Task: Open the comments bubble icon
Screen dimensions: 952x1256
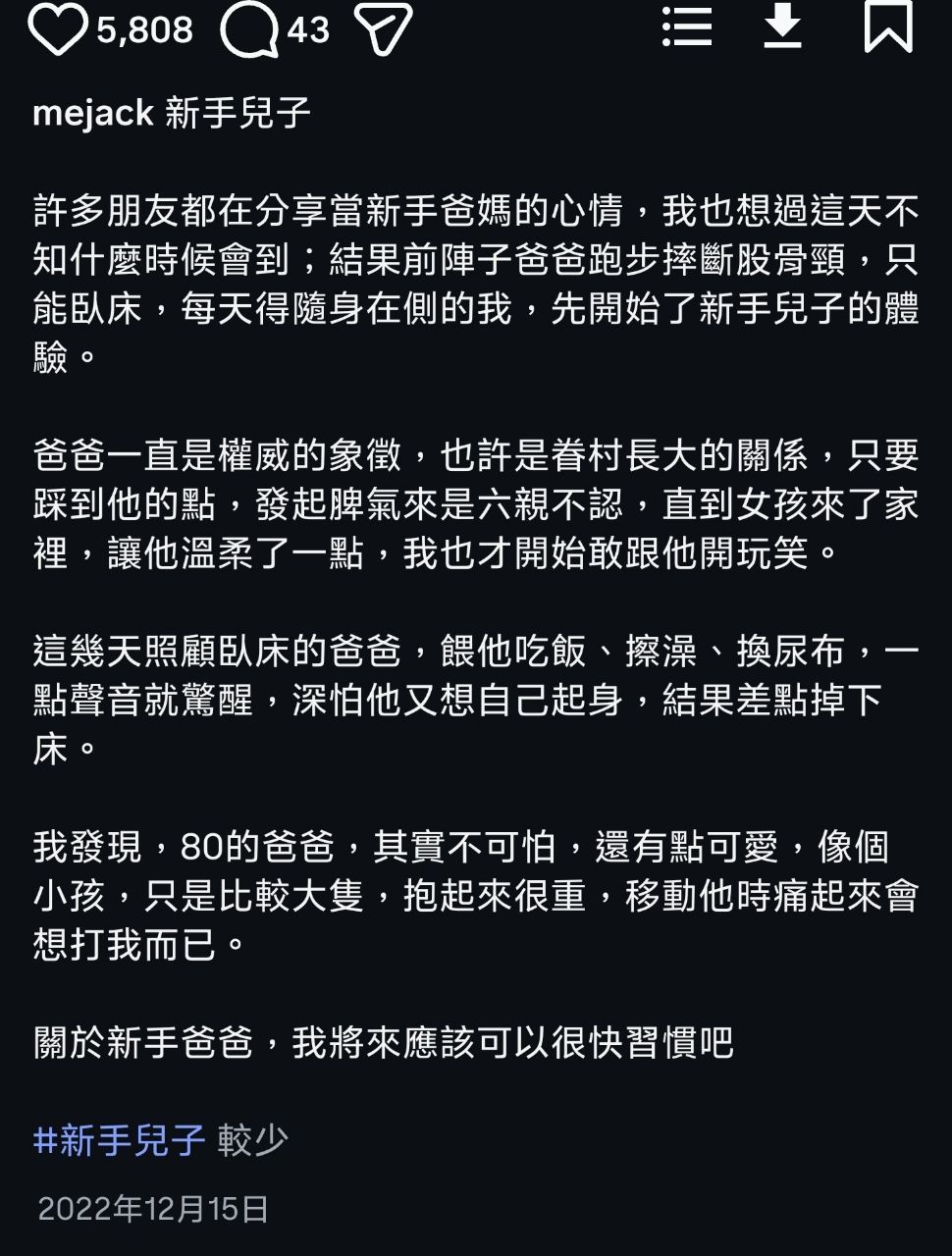Action: (248, 29)
